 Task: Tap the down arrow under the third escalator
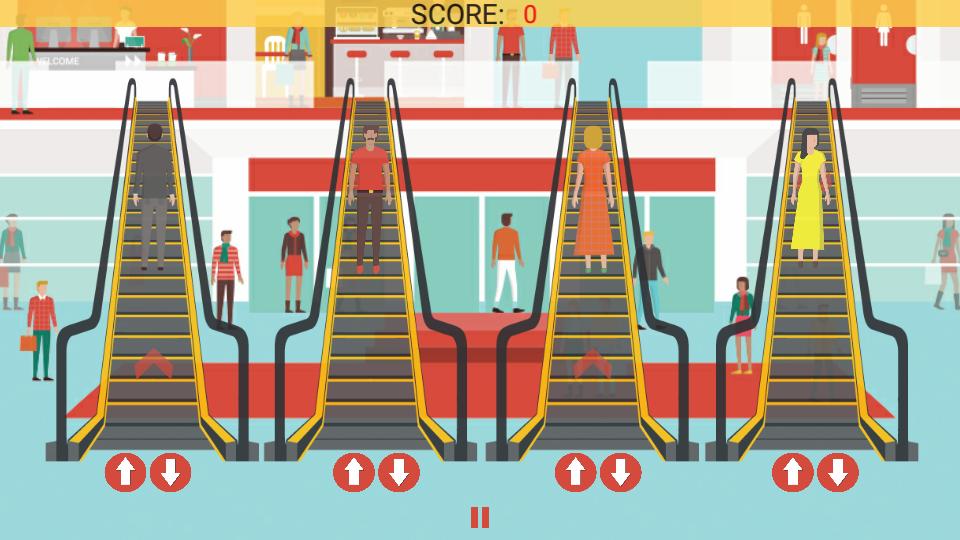pyautogui.click(x=620, y=471)
